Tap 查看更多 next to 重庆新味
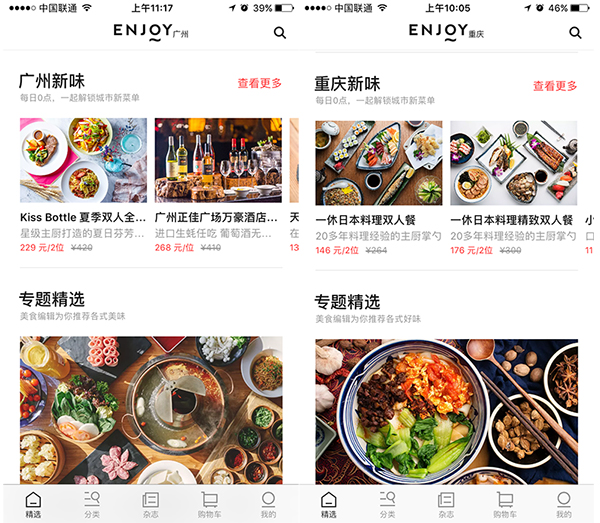The width and height of the screenshot is (600, 523). tap(555, 86)
